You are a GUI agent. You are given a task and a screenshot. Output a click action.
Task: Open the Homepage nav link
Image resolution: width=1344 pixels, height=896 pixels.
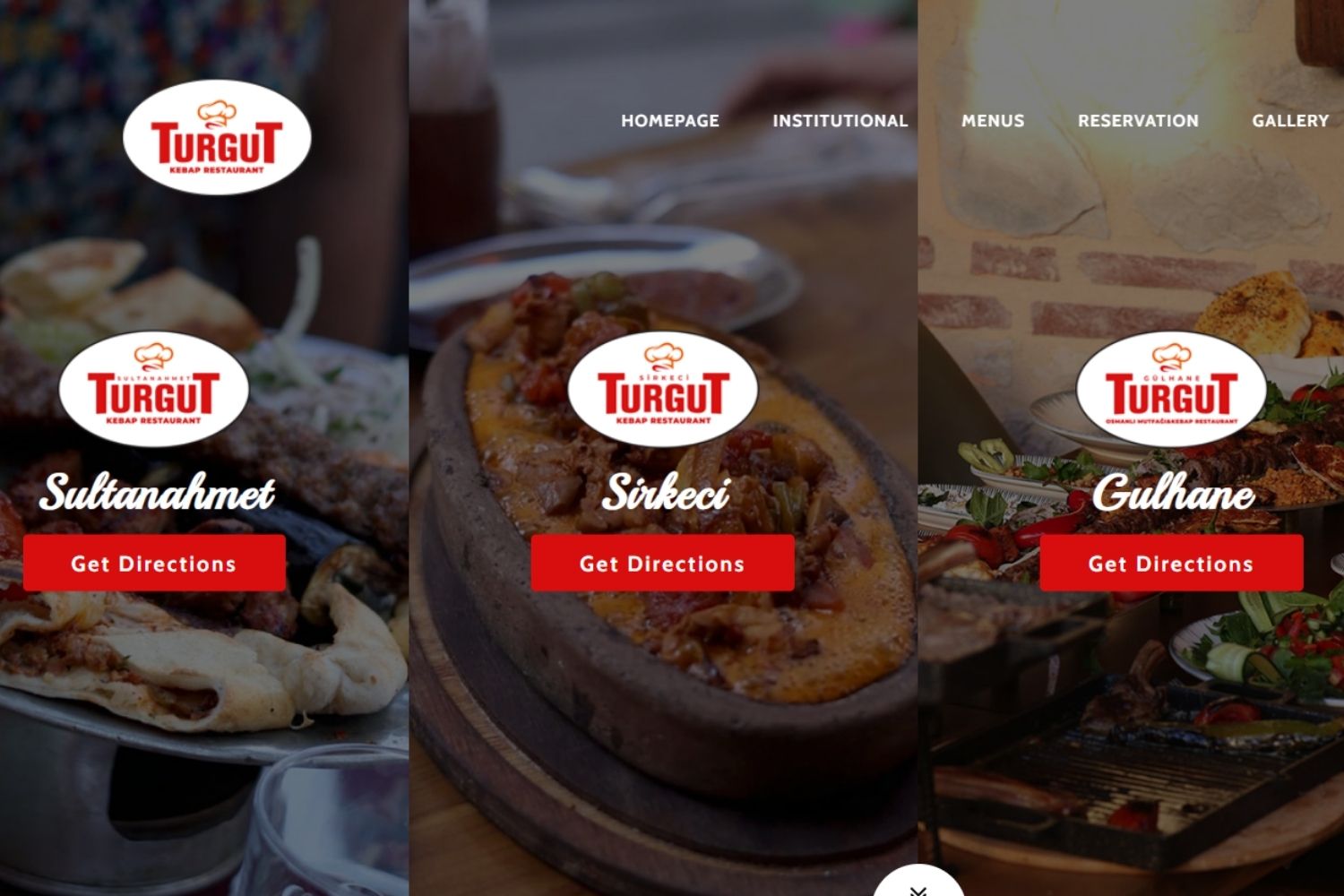coord(669,120)
